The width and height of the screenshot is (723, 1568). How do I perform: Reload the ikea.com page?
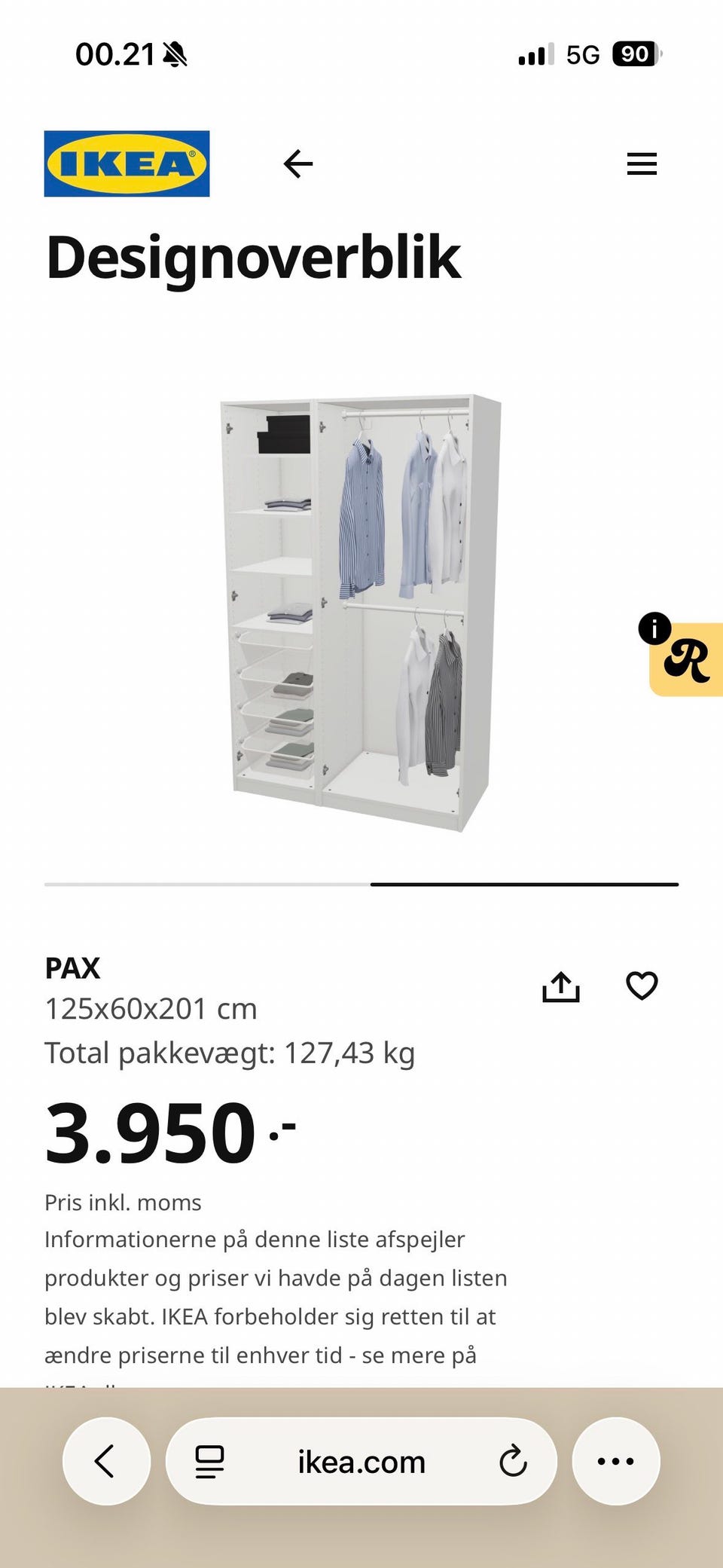pyautogui.click(x=513, y=1462)
